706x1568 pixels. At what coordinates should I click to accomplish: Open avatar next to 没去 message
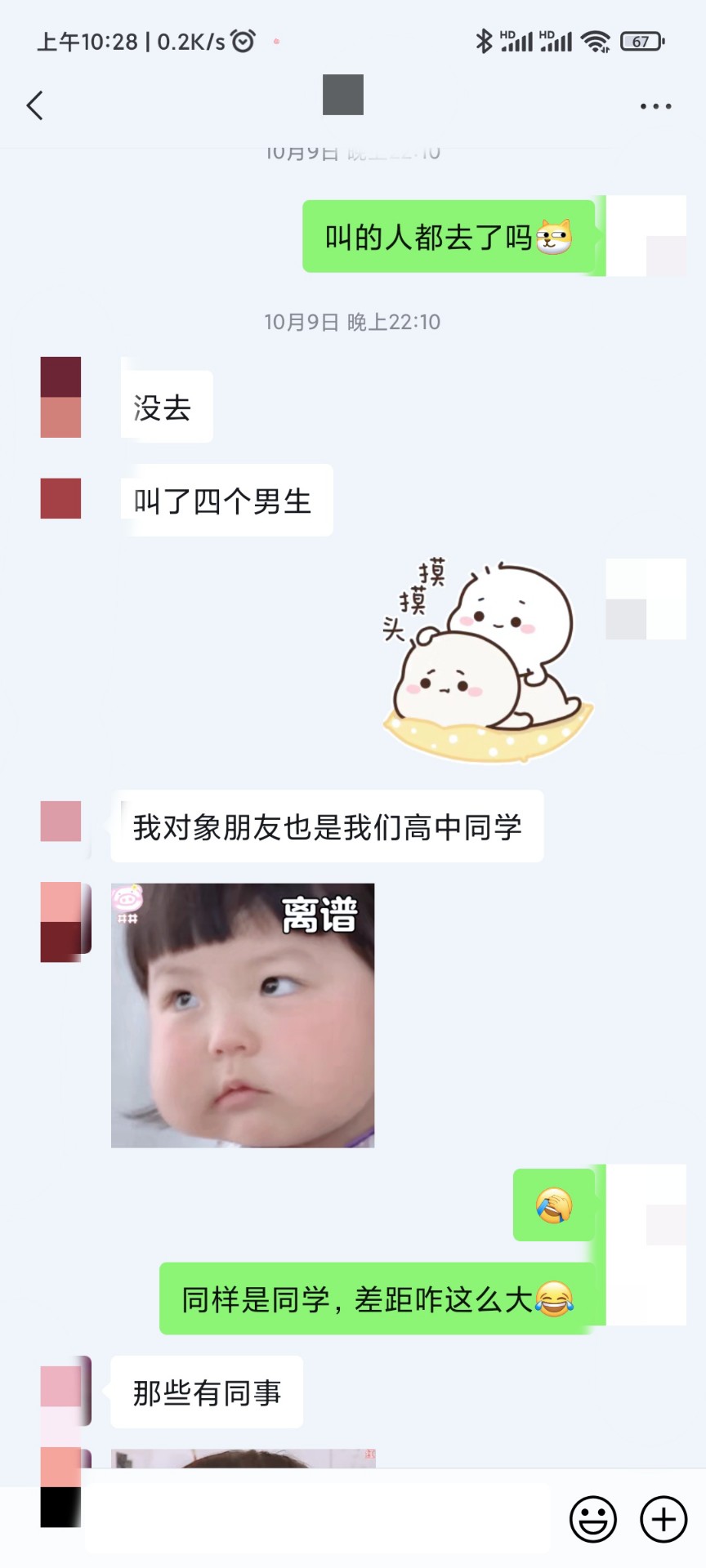tap(60, 397)
